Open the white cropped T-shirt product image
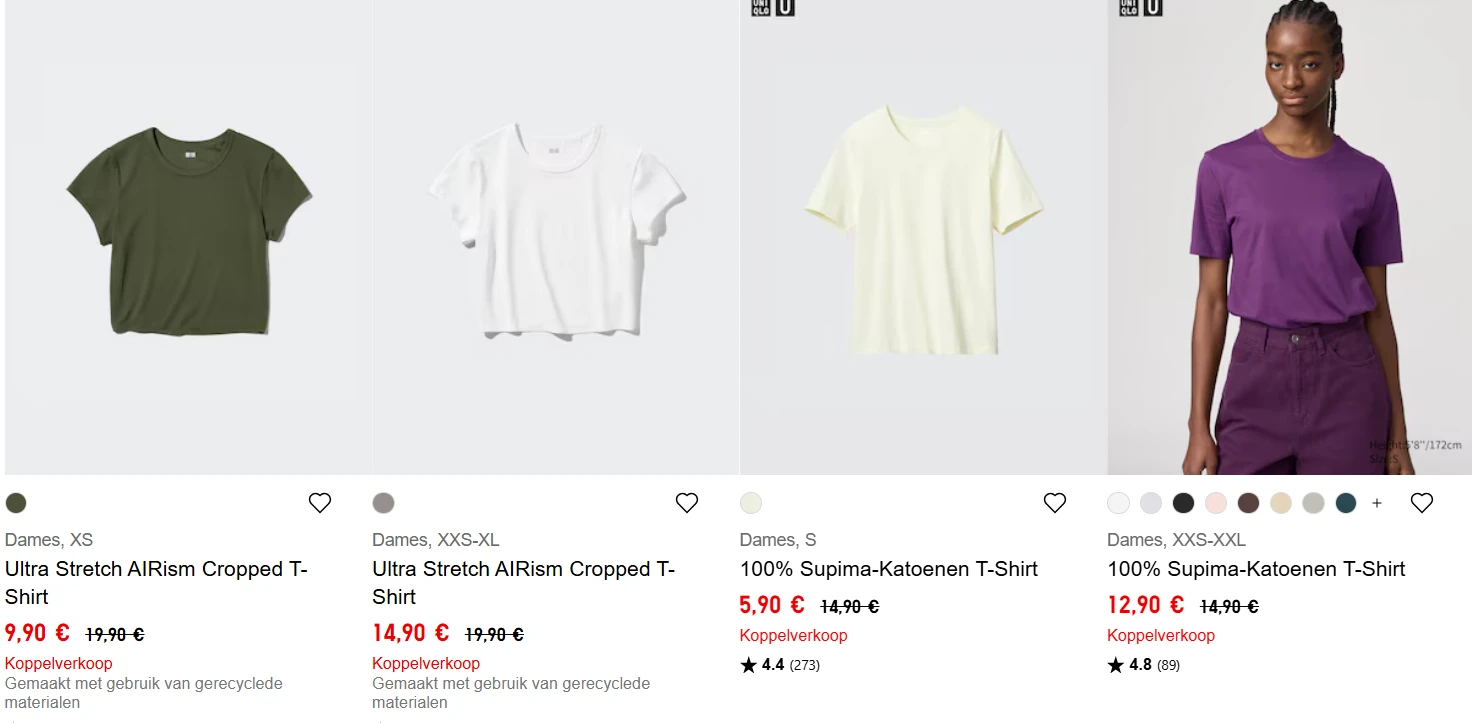1472x723 pixels. point(555,237)
